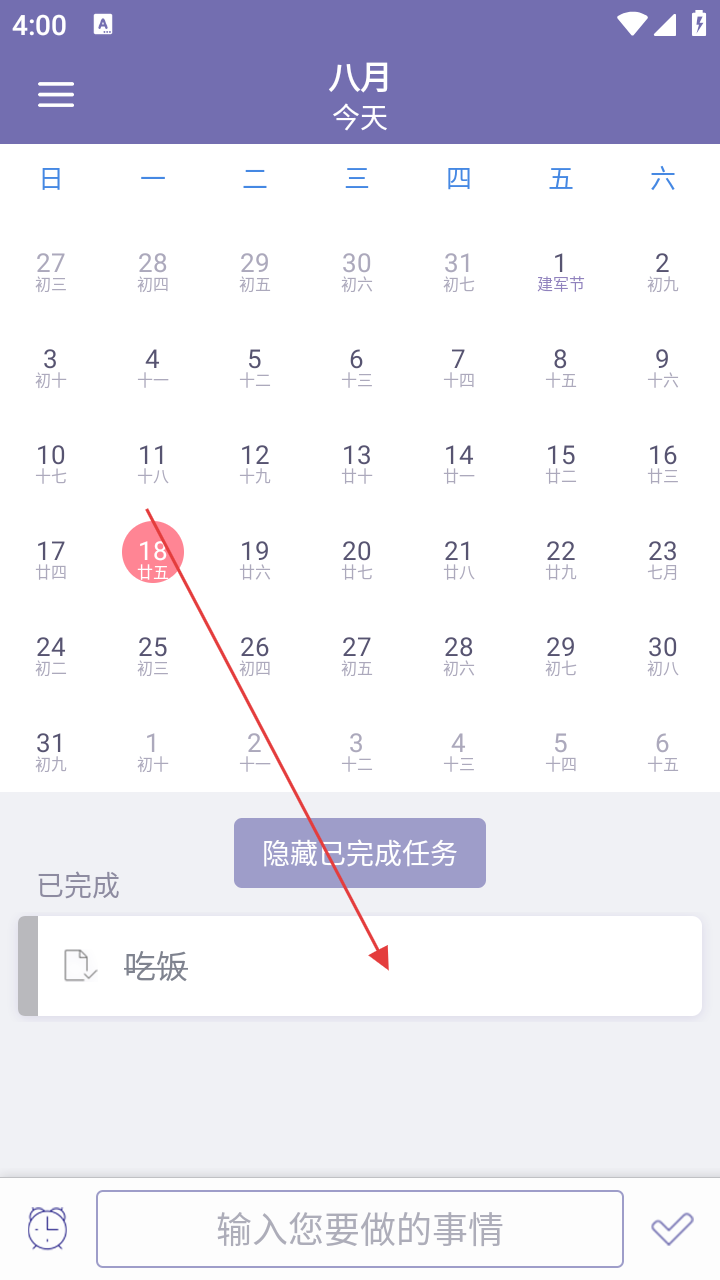
Task: Tap the alarm clock reminder icon
Action: point(47,1228)
